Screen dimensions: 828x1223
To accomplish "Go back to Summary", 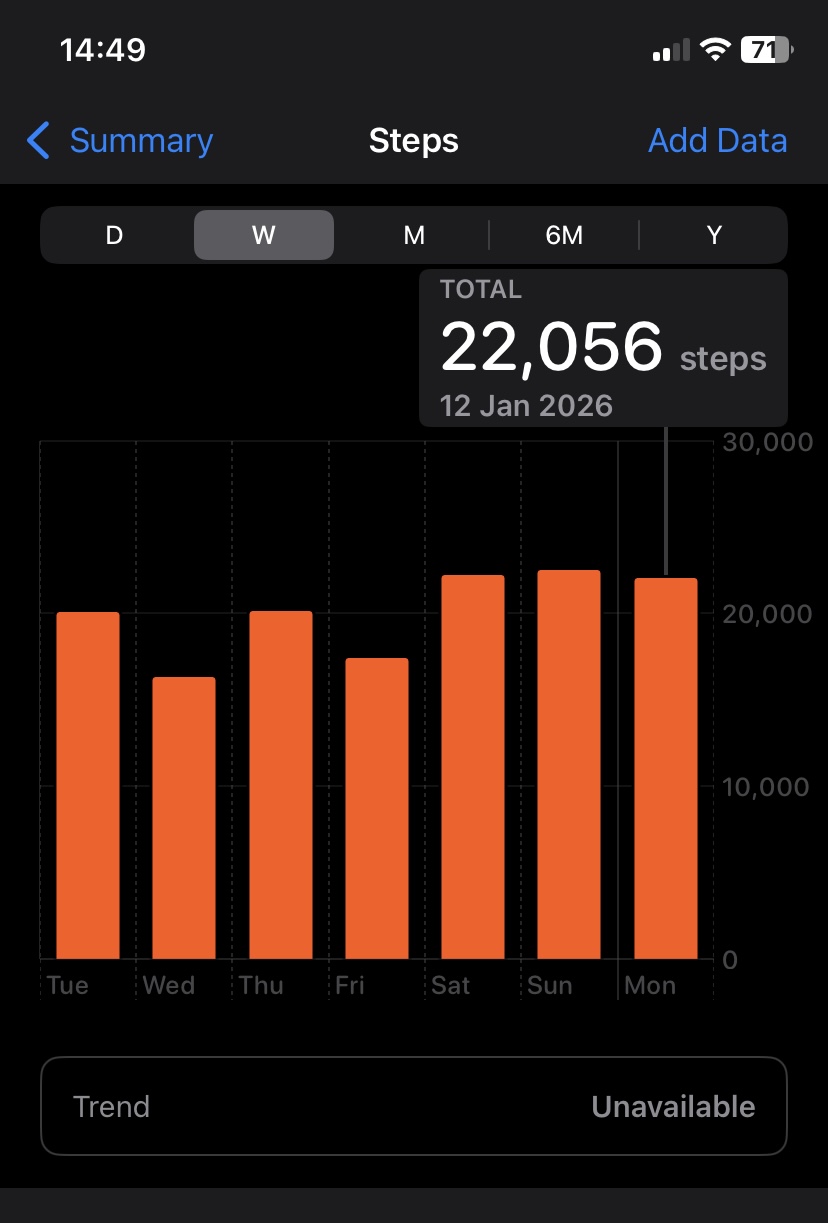I will pos(120,141).
